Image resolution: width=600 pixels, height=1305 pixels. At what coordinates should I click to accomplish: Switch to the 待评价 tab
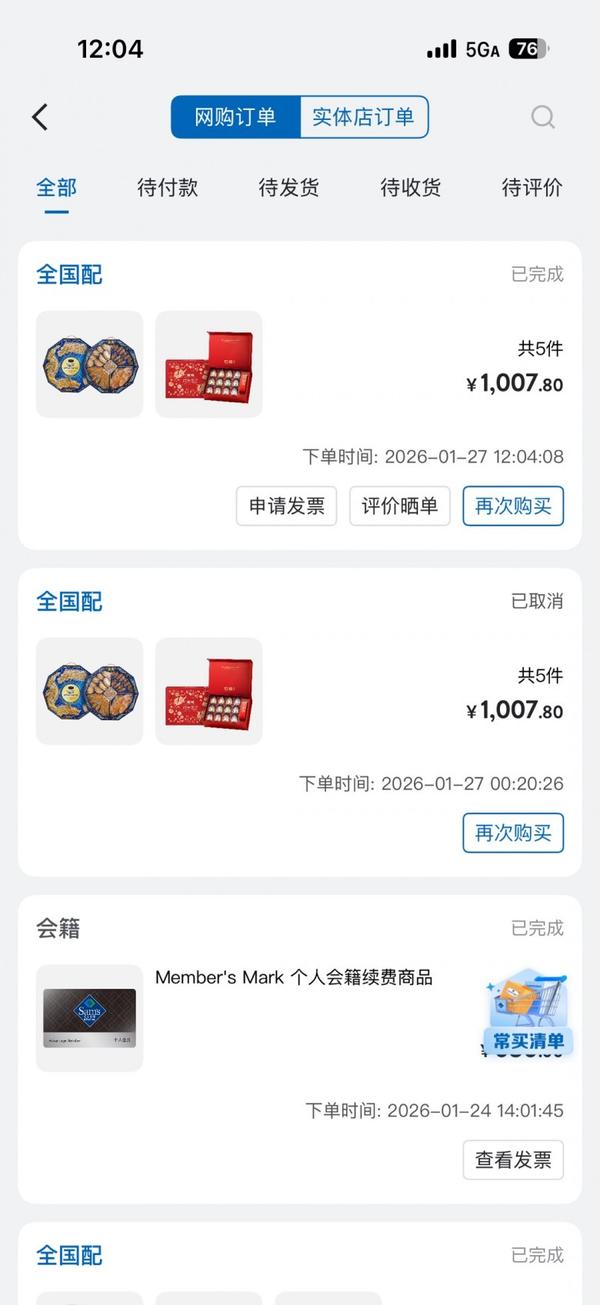click(x=531, y=187)
